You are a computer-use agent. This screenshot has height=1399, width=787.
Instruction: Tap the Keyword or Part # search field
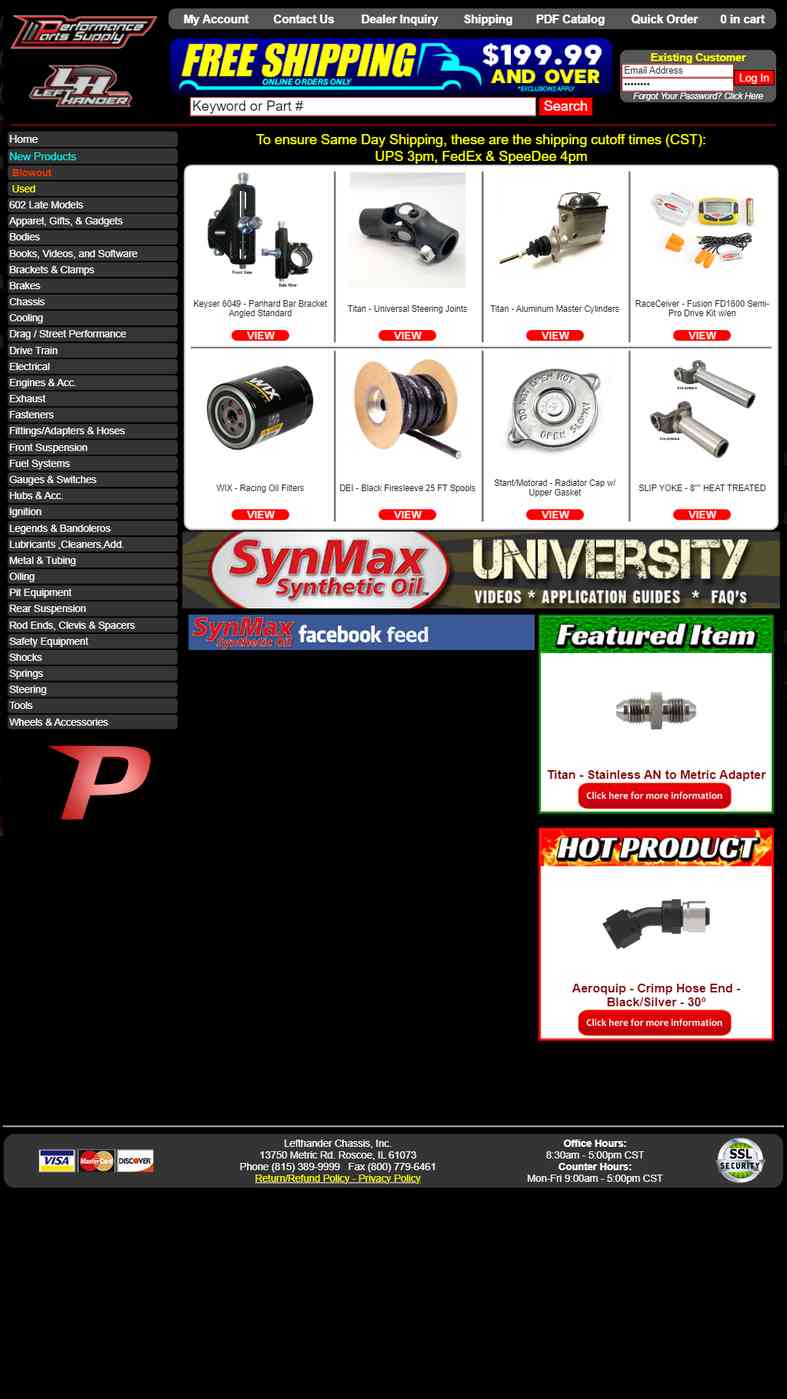click(363, 106)
